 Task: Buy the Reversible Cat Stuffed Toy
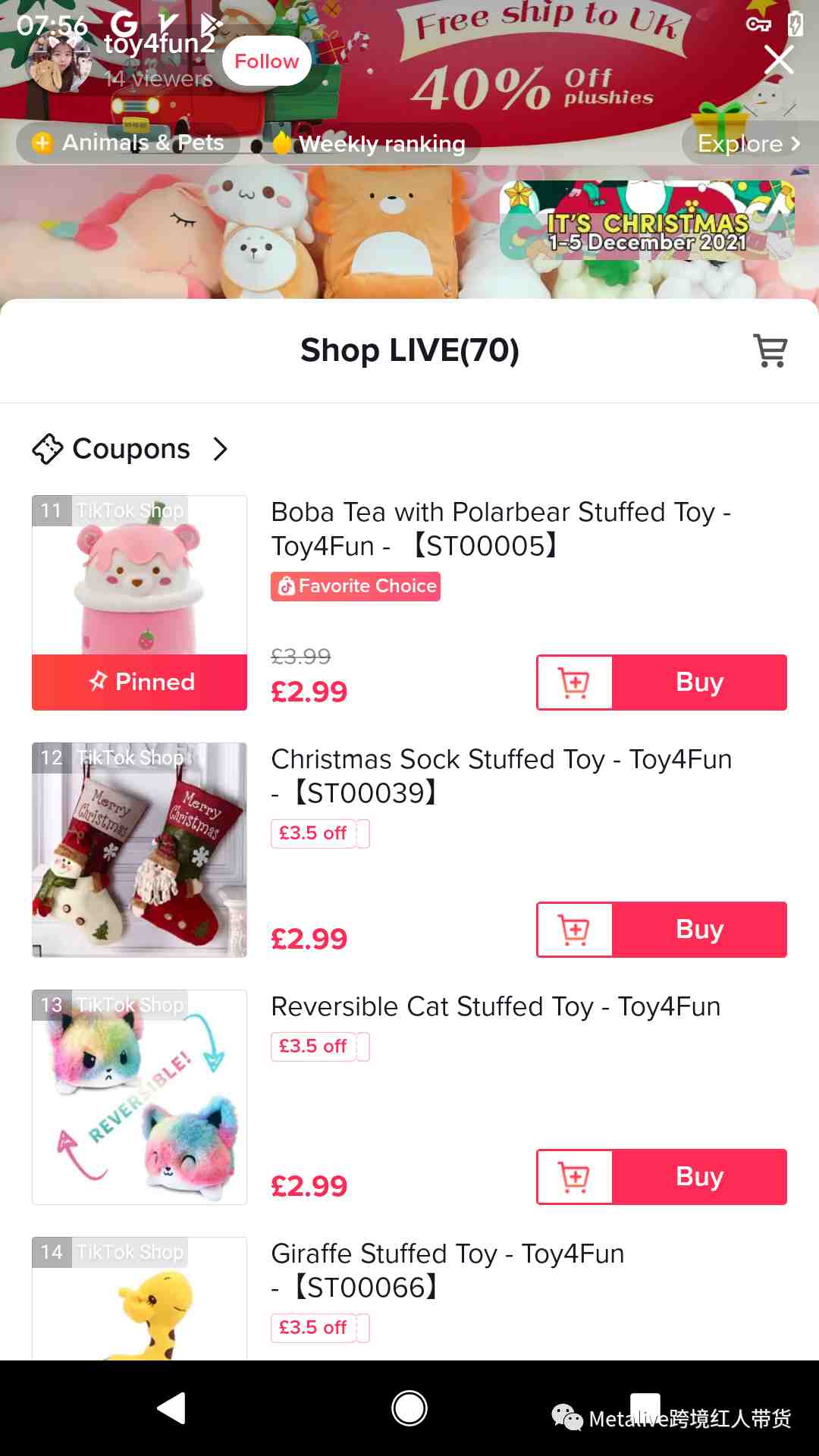pos(698,1177)
